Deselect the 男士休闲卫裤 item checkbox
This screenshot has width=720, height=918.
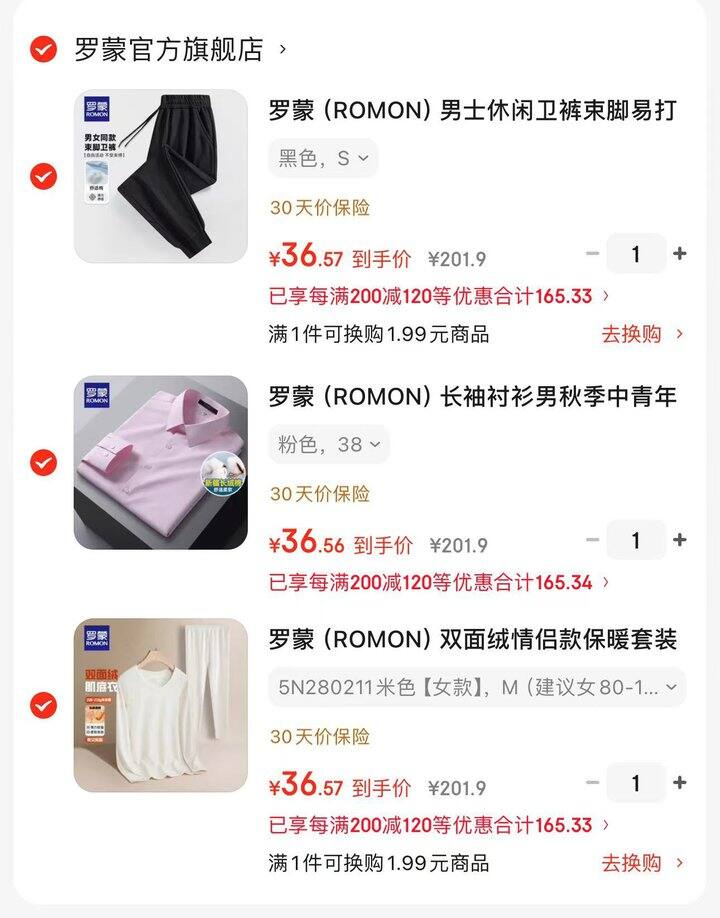pyautogui.click(x=43, y=177)
